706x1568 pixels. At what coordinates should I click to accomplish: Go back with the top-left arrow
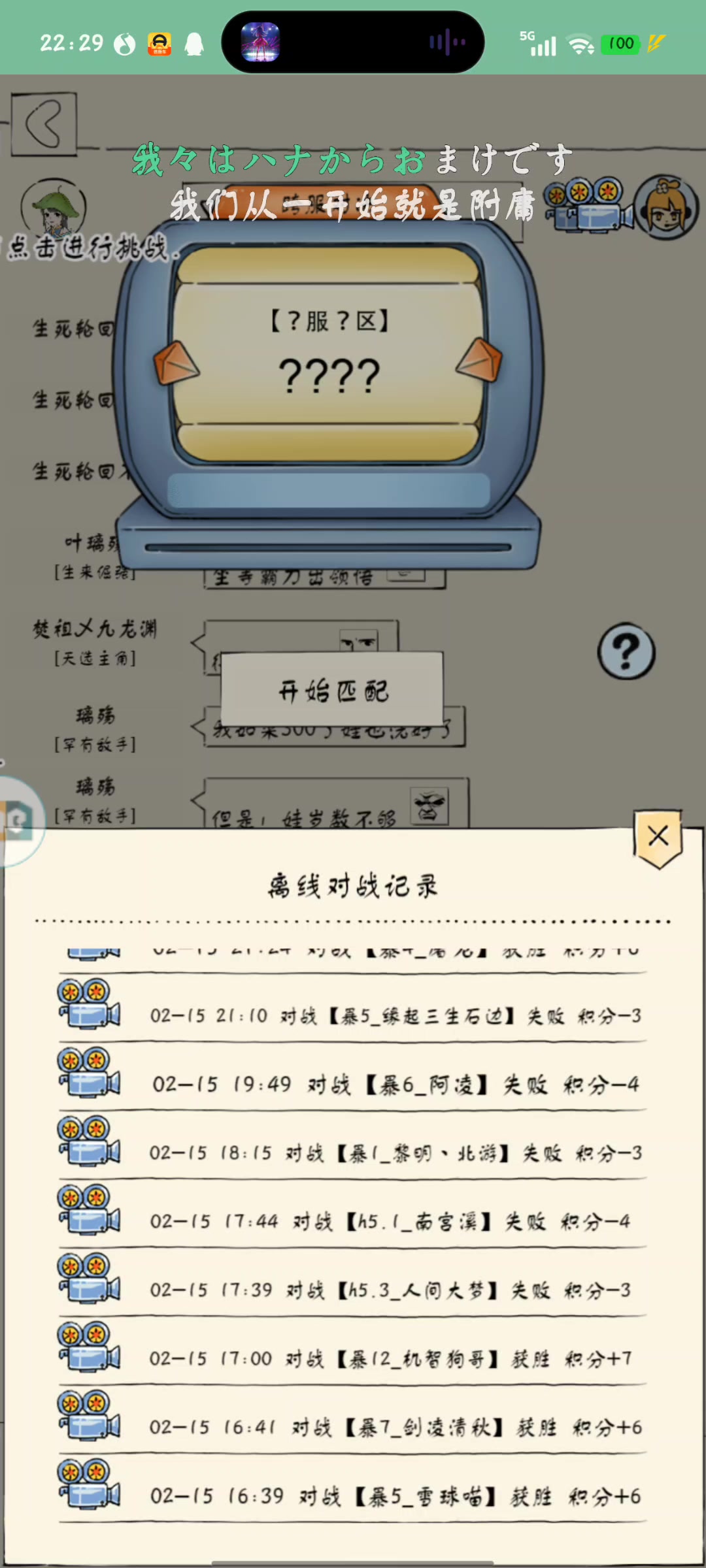click(44, 124)
